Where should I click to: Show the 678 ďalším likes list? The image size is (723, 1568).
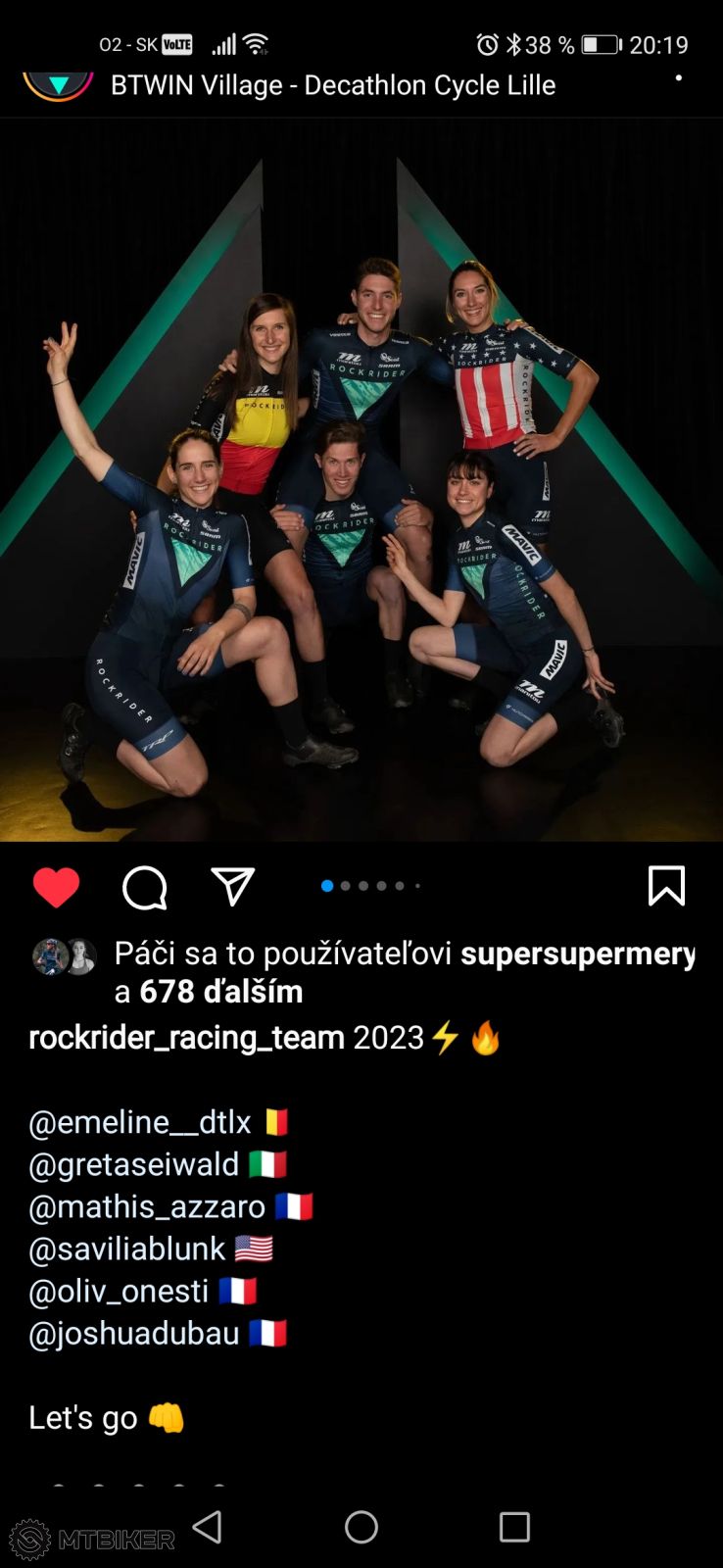pyautogui.click(x=220, y=992)
